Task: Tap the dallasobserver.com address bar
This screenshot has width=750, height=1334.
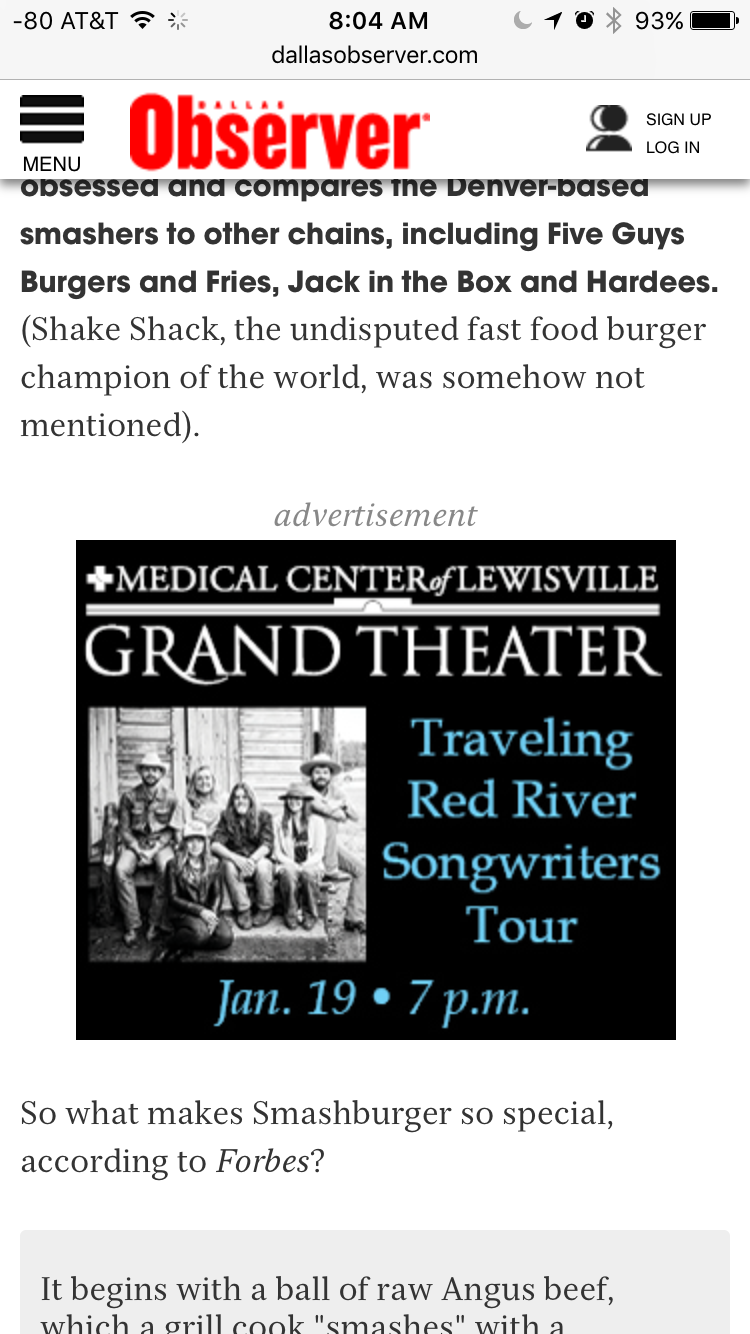Action: tap(375, 55)
